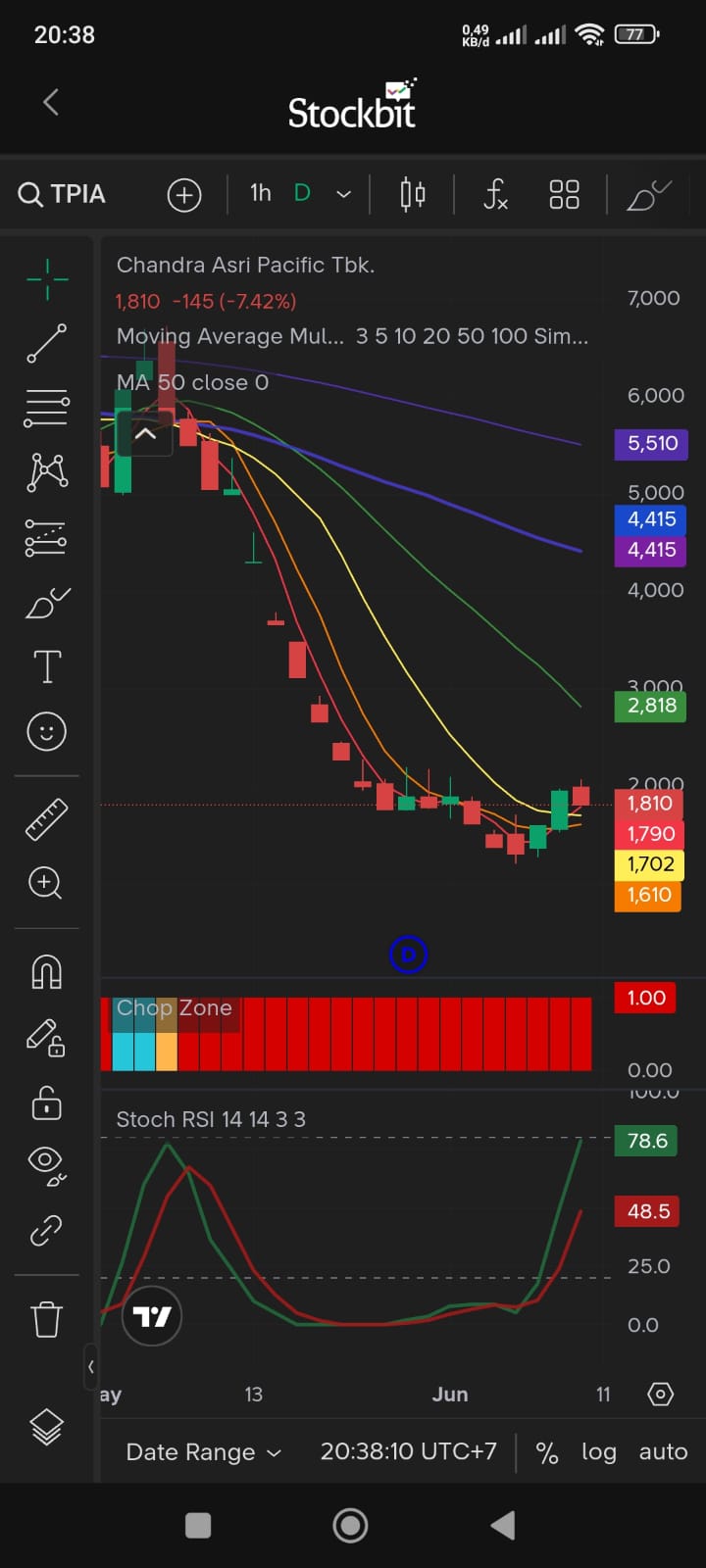Open the fx indicators menu
The image size is (706, 1568).
tap(495, 194)
